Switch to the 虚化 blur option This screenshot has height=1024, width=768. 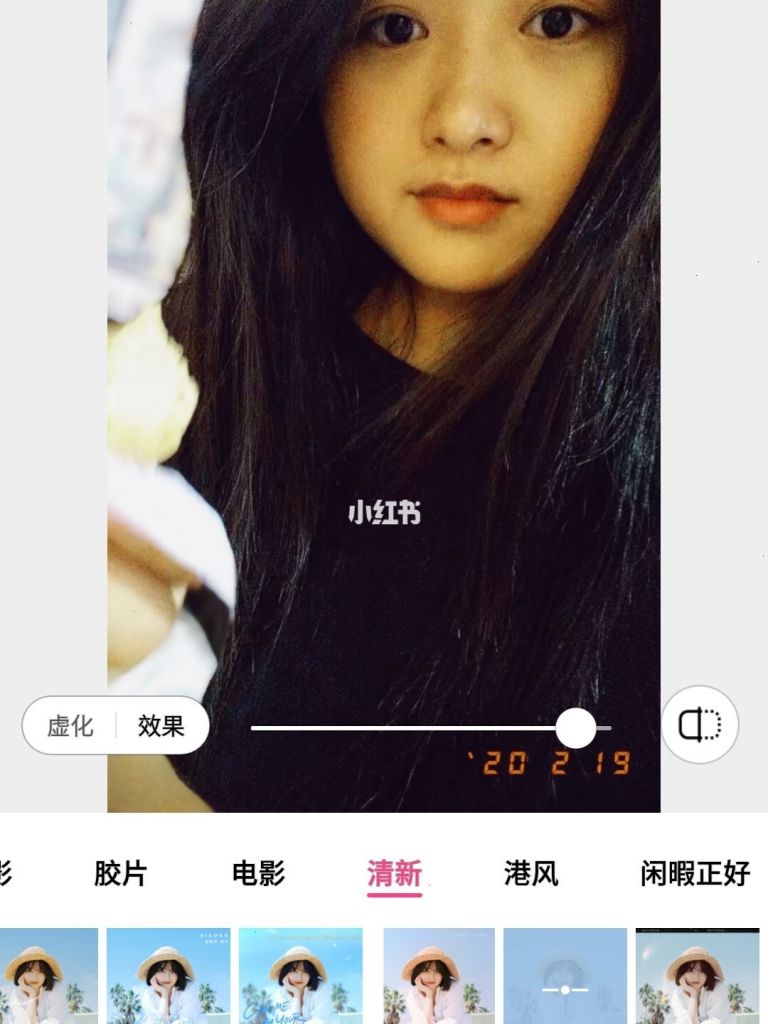(x=70, y=726)
